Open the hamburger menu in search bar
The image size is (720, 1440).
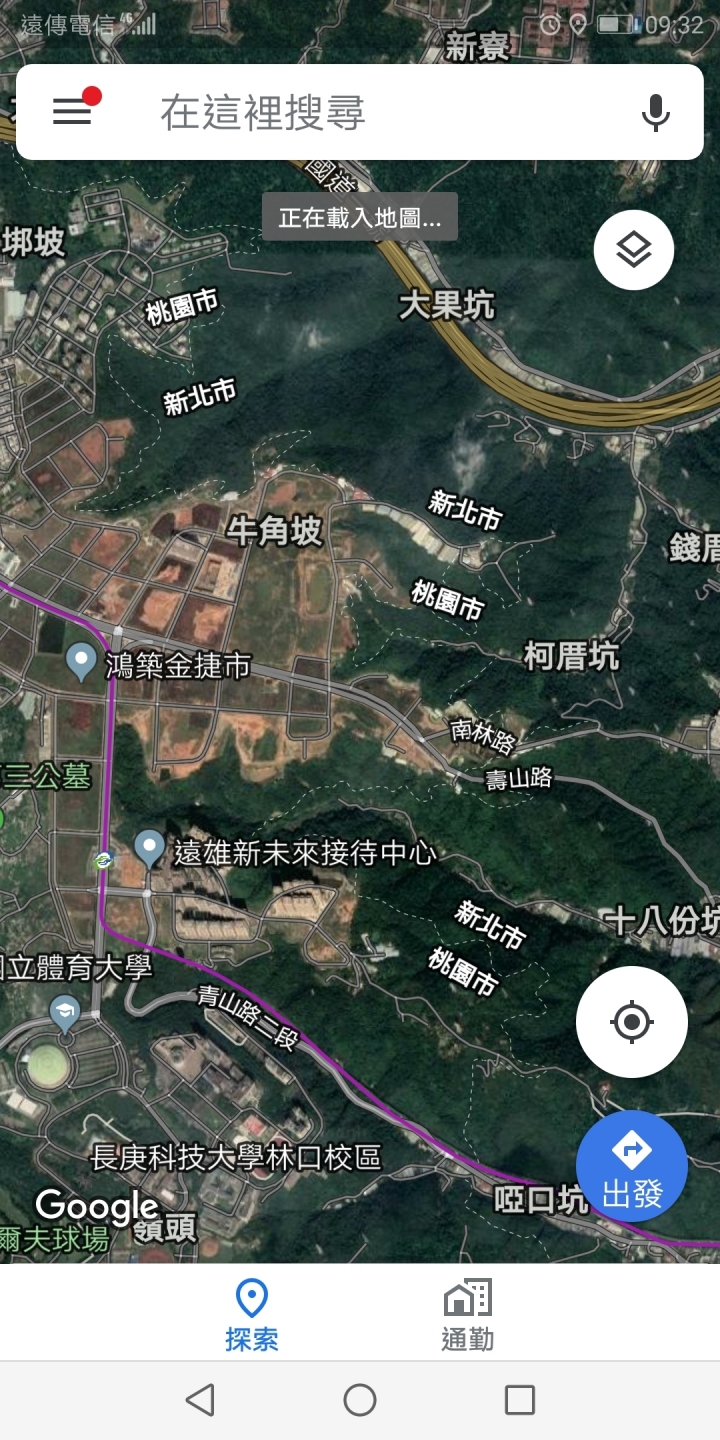point(72,112)
